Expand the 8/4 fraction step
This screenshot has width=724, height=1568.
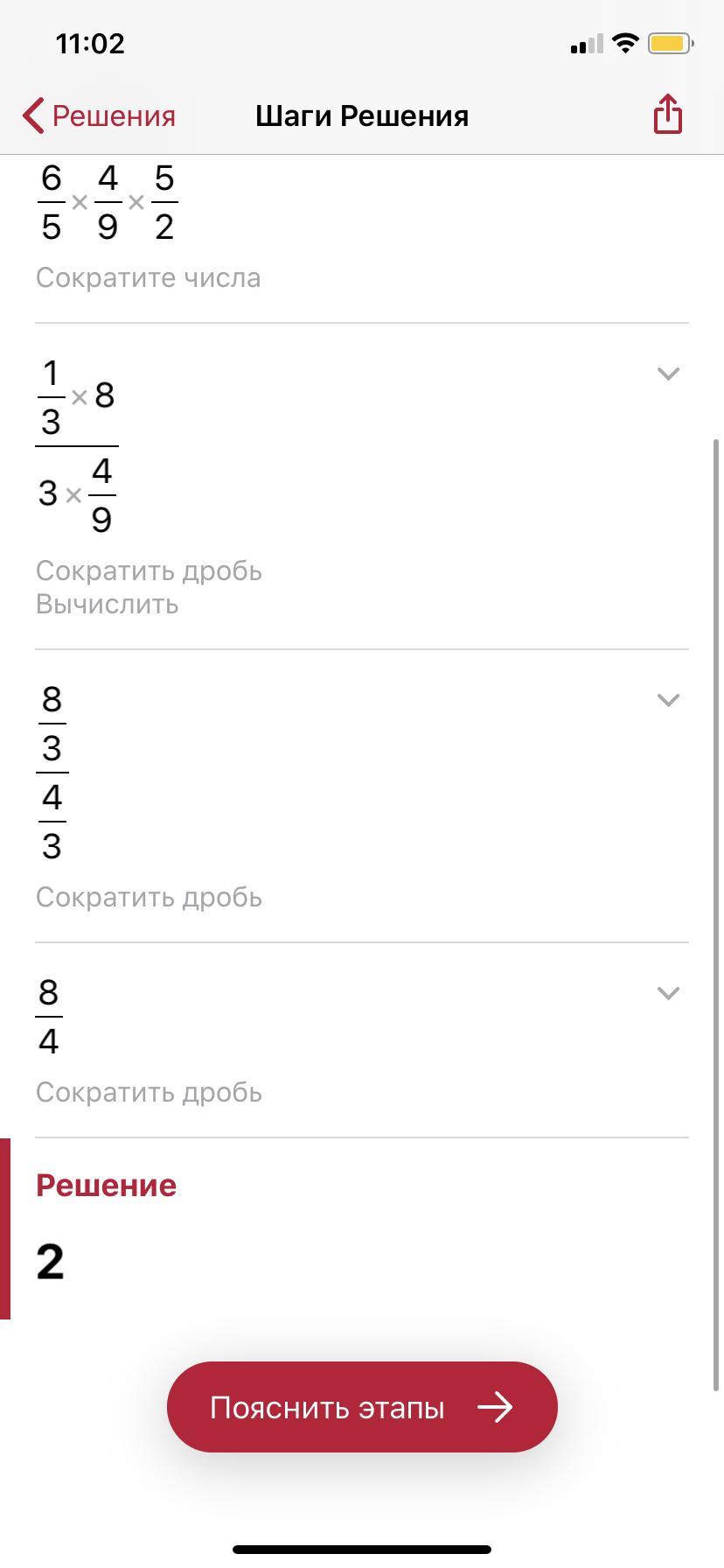tap(668, 994)
